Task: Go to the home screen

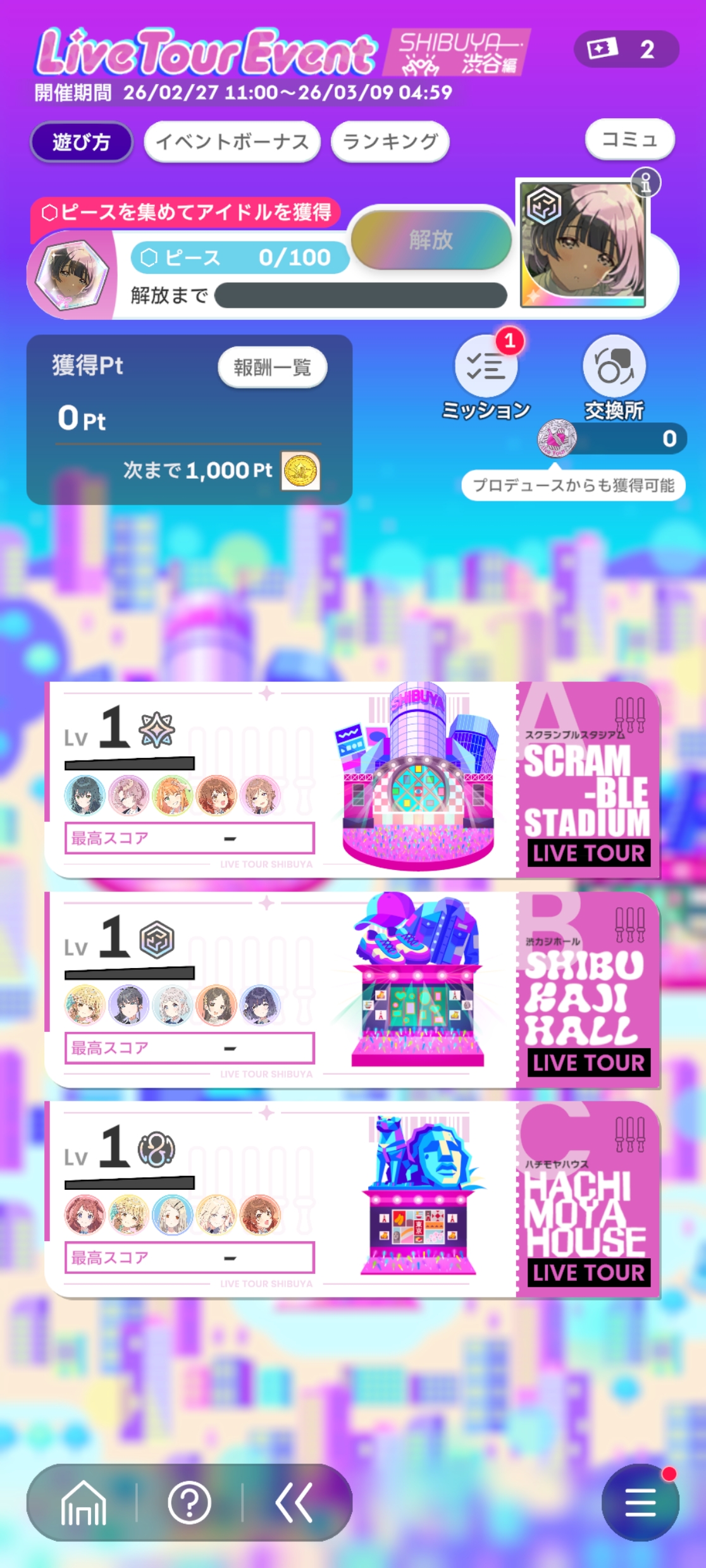Action: [83, 1502]
